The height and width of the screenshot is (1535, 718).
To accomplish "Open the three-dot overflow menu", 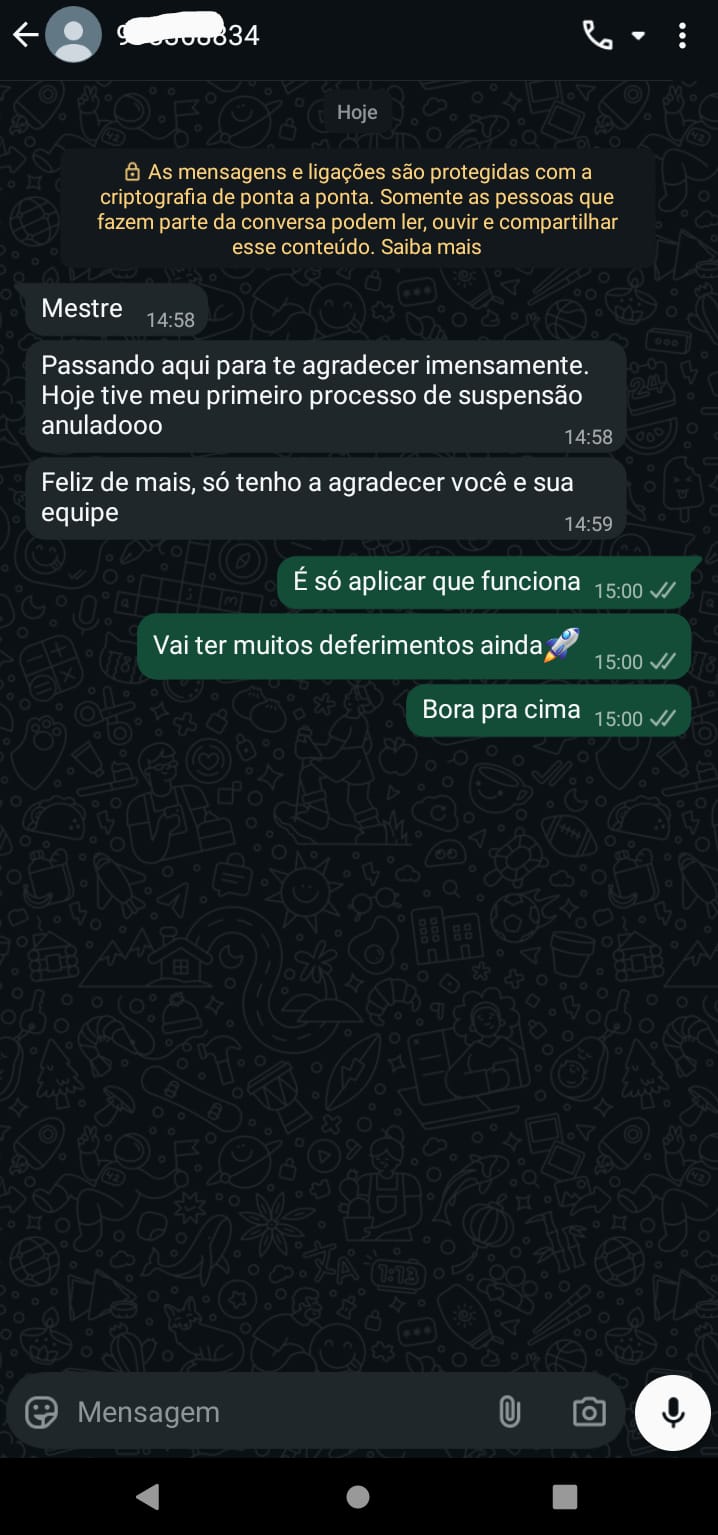I will pyautogui.click(x=683, y=36).
